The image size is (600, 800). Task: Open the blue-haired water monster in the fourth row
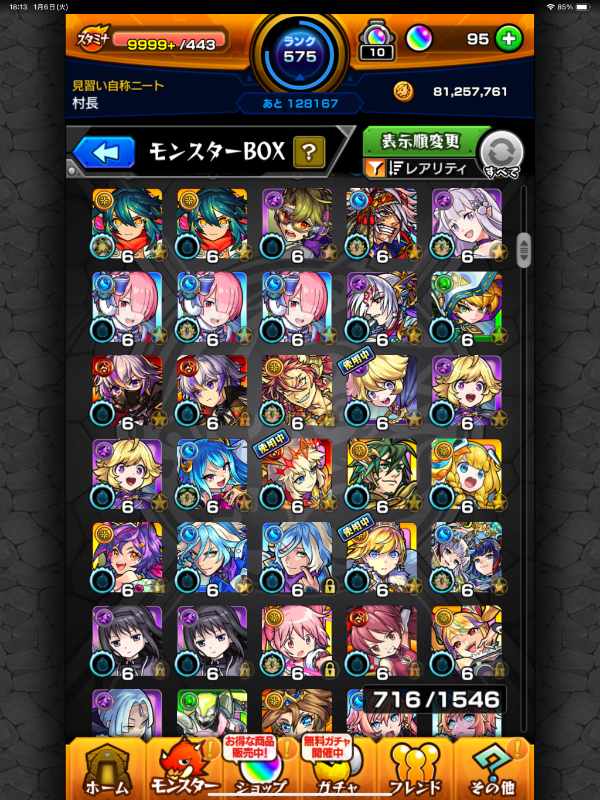[212, 474]
